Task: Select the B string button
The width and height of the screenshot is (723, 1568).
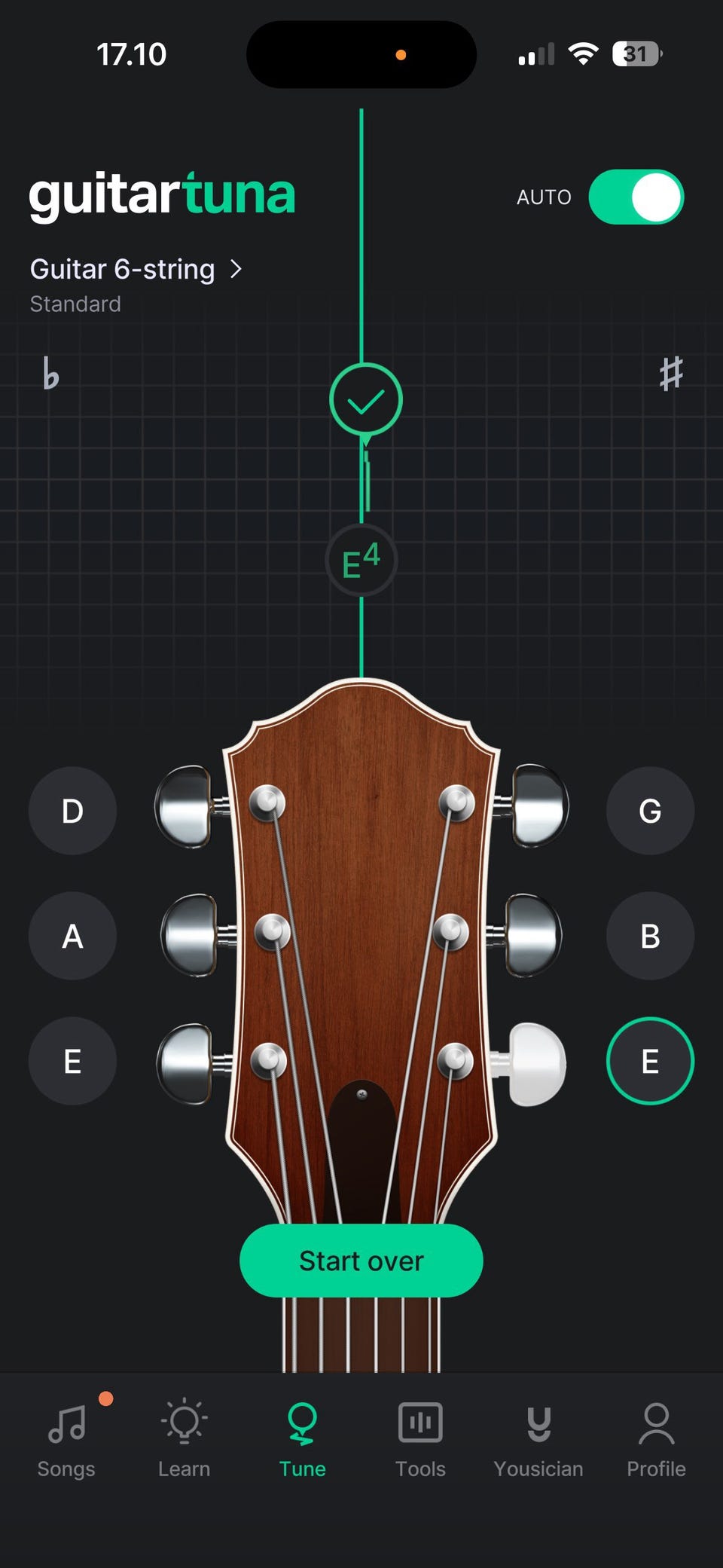Action: [x=650, y=936]
